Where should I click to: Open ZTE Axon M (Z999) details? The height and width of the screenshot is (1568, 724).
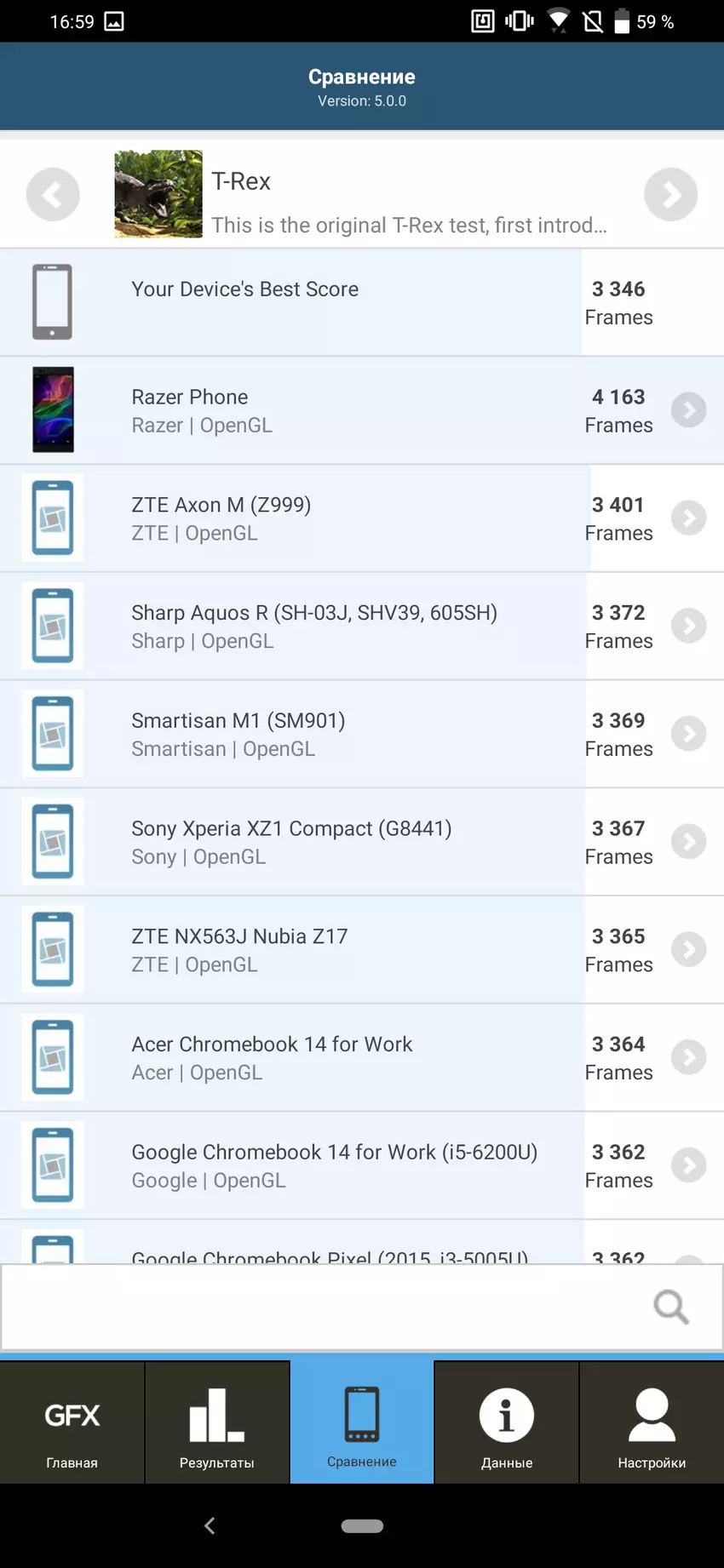pos(688,518)
